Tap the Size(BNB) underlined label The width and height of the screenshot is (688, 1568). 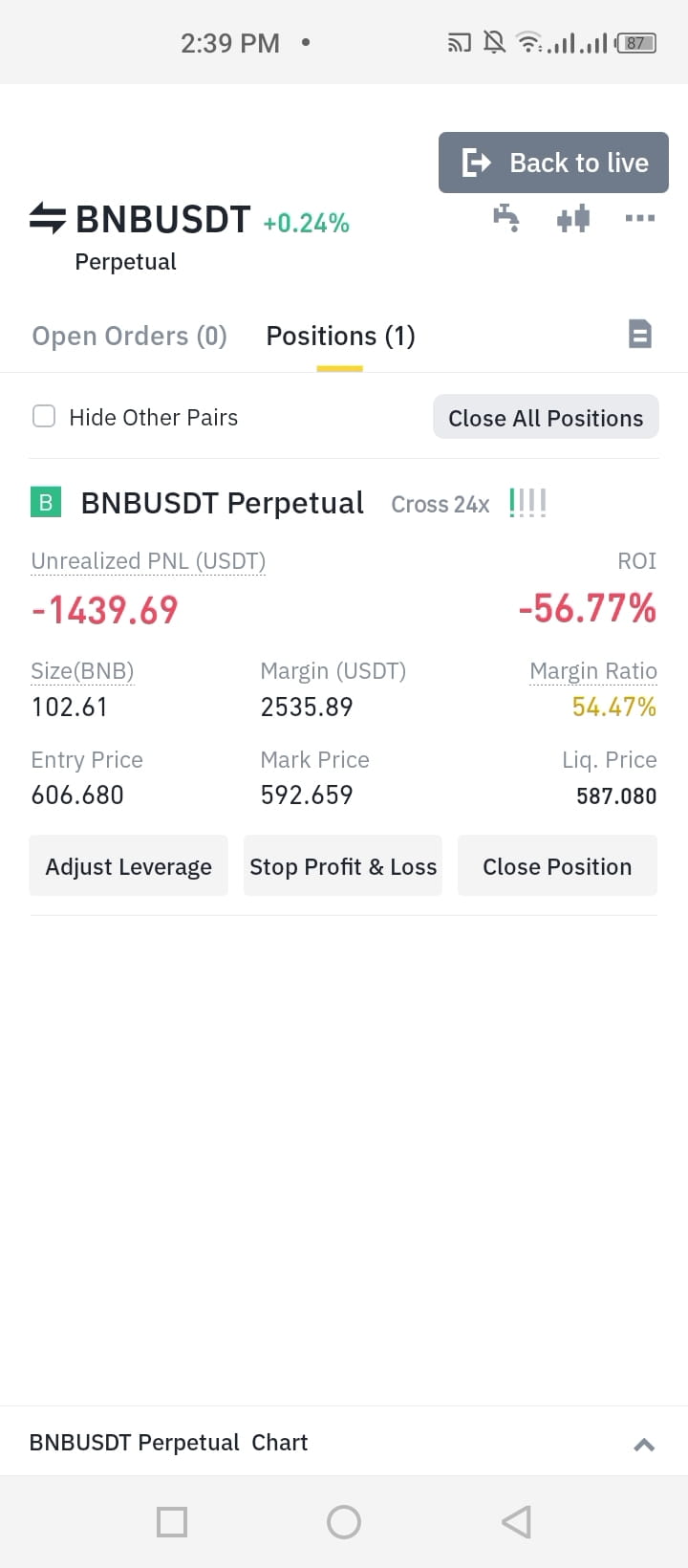[82, 670]
